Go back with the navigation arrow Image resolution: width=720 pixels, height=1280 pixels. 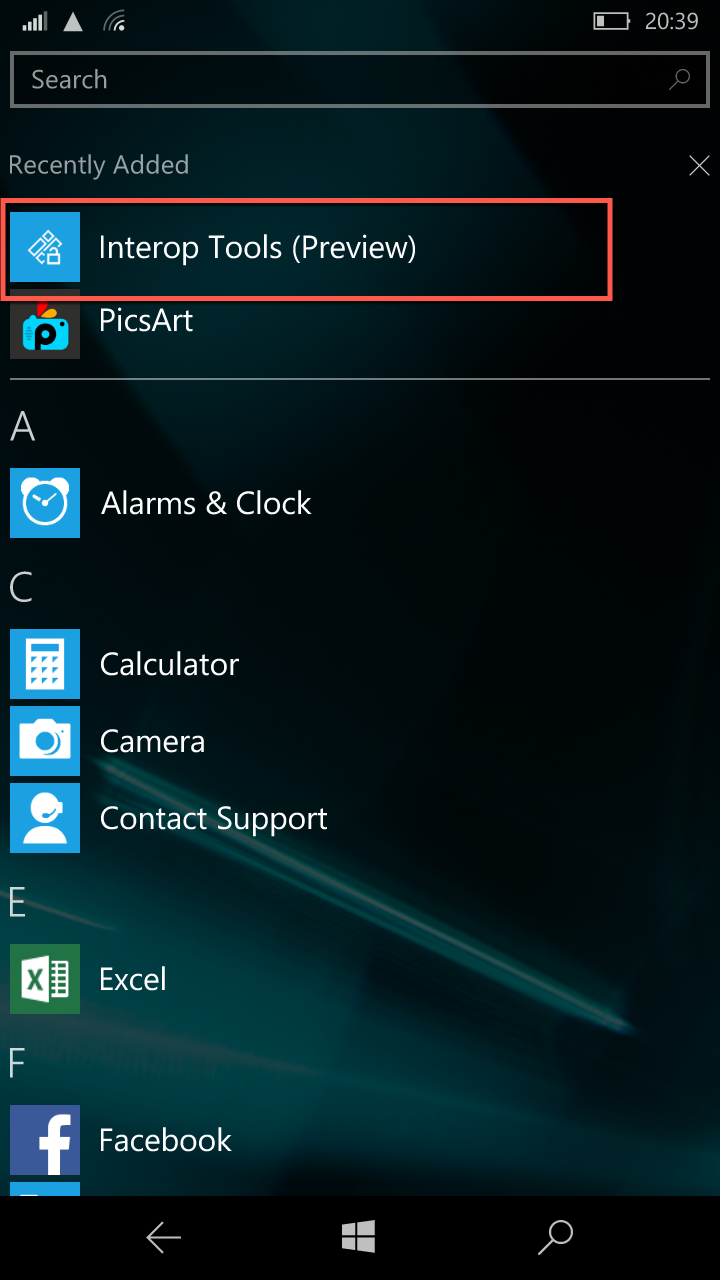164,1238
